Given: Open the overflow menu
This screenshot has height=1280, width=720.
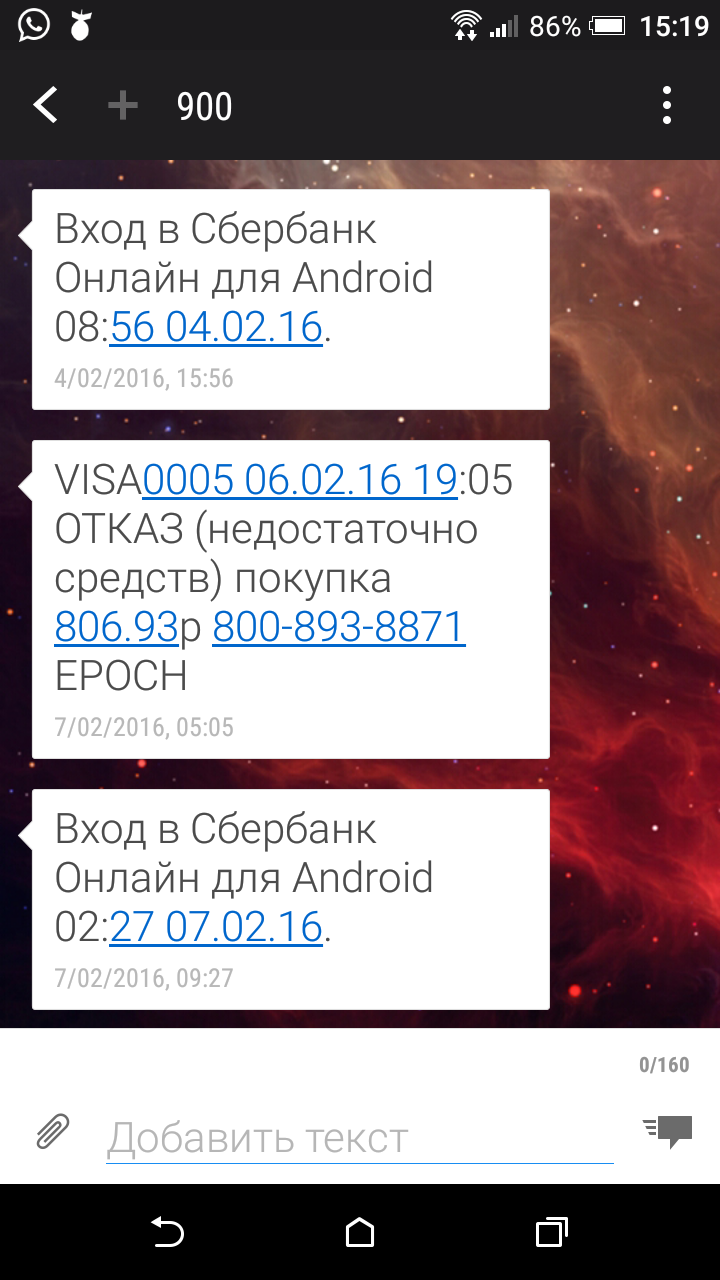Looking at the screenshot, I should [667, 105].
